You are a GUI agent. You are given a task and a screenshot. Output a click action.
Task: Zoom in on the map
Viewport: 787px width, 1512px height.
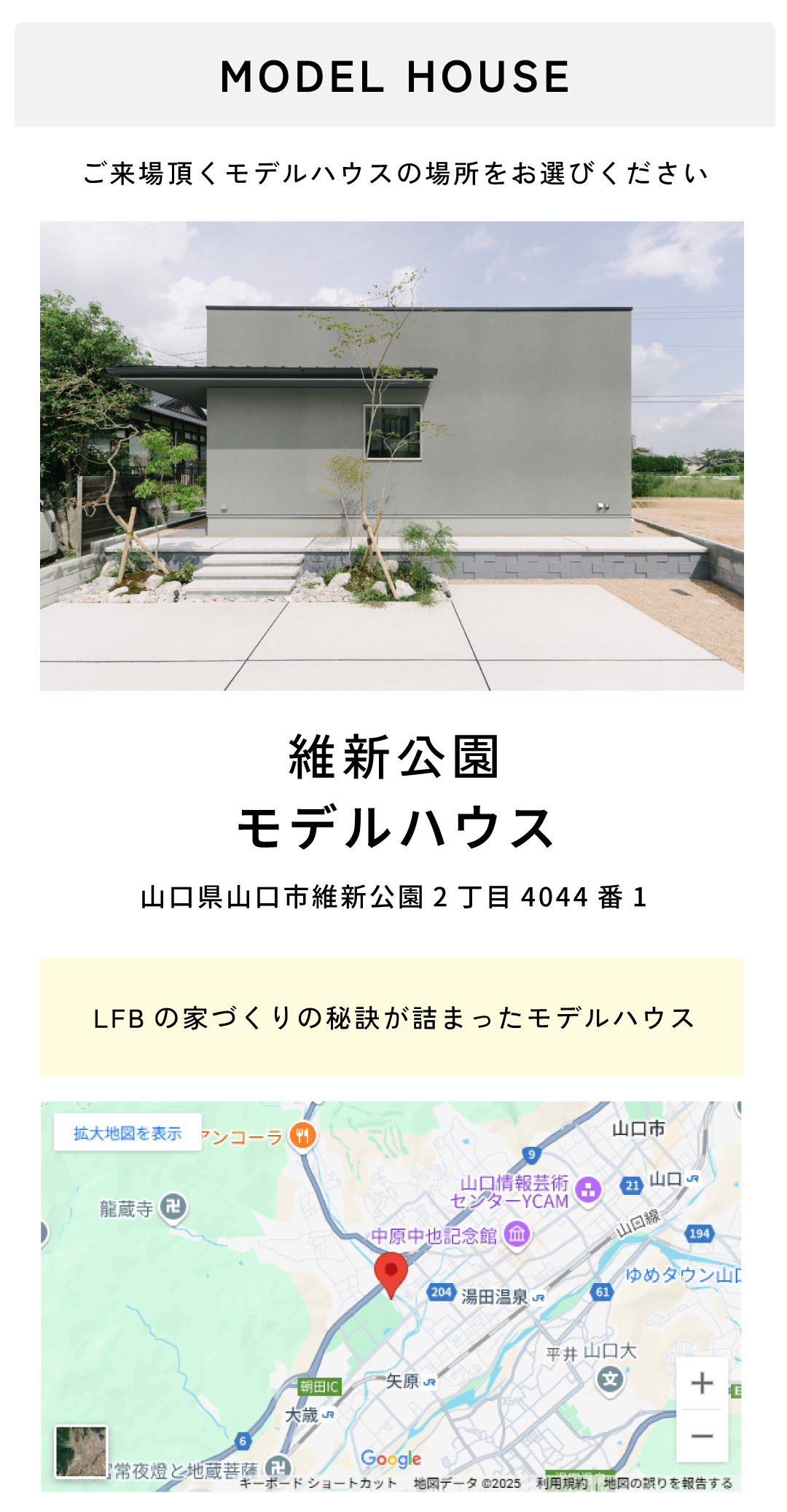tap(702, 1383)
